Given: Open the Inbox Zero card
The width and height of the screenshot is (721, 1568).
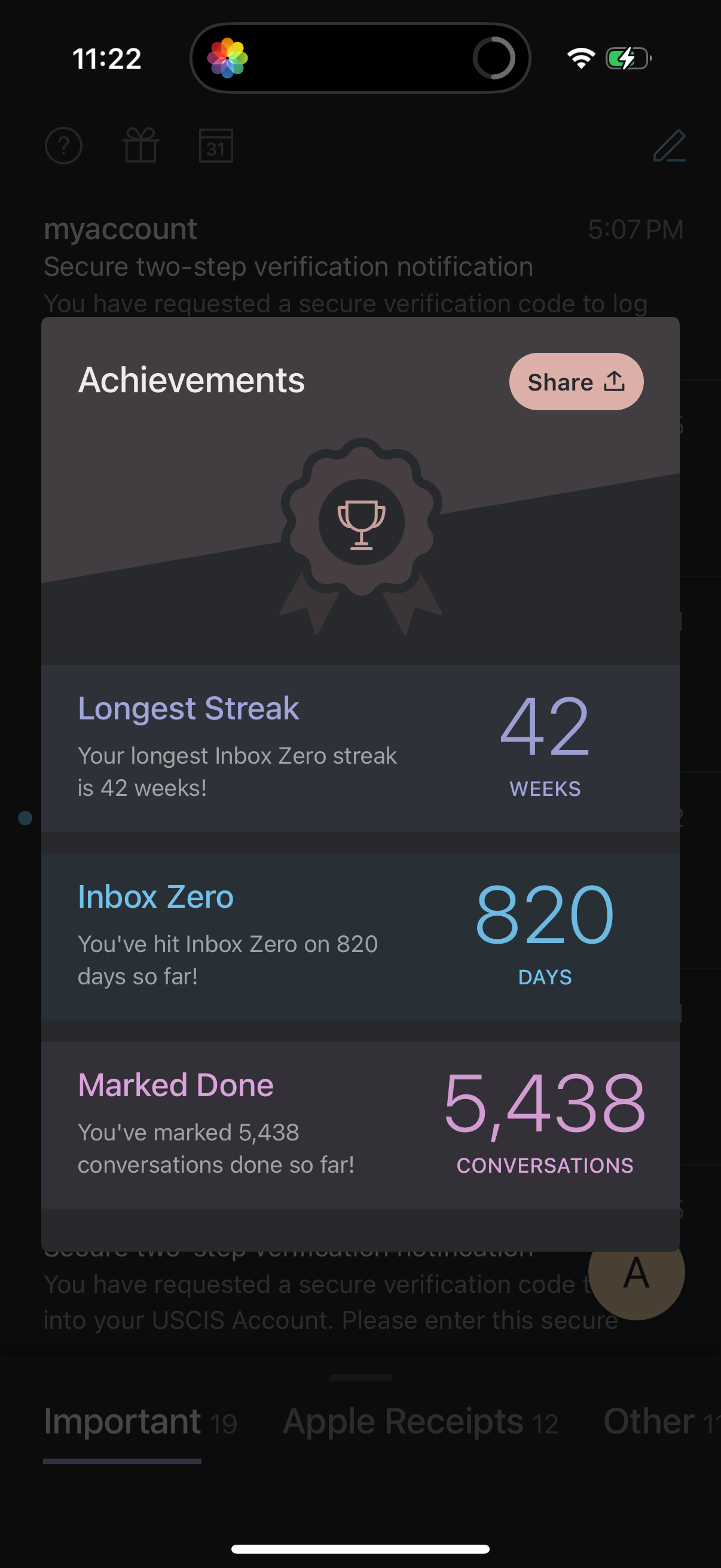Looking at the screenshot, I should [360, 935].
